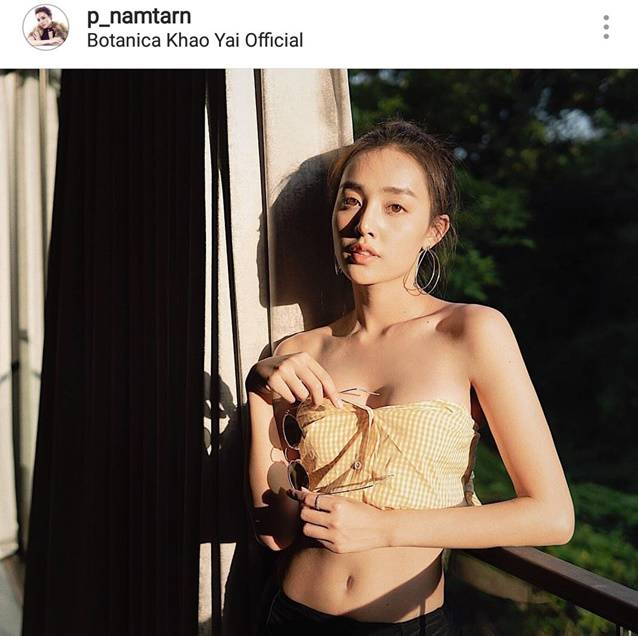Open the post overflow menu

click(606, 27)
